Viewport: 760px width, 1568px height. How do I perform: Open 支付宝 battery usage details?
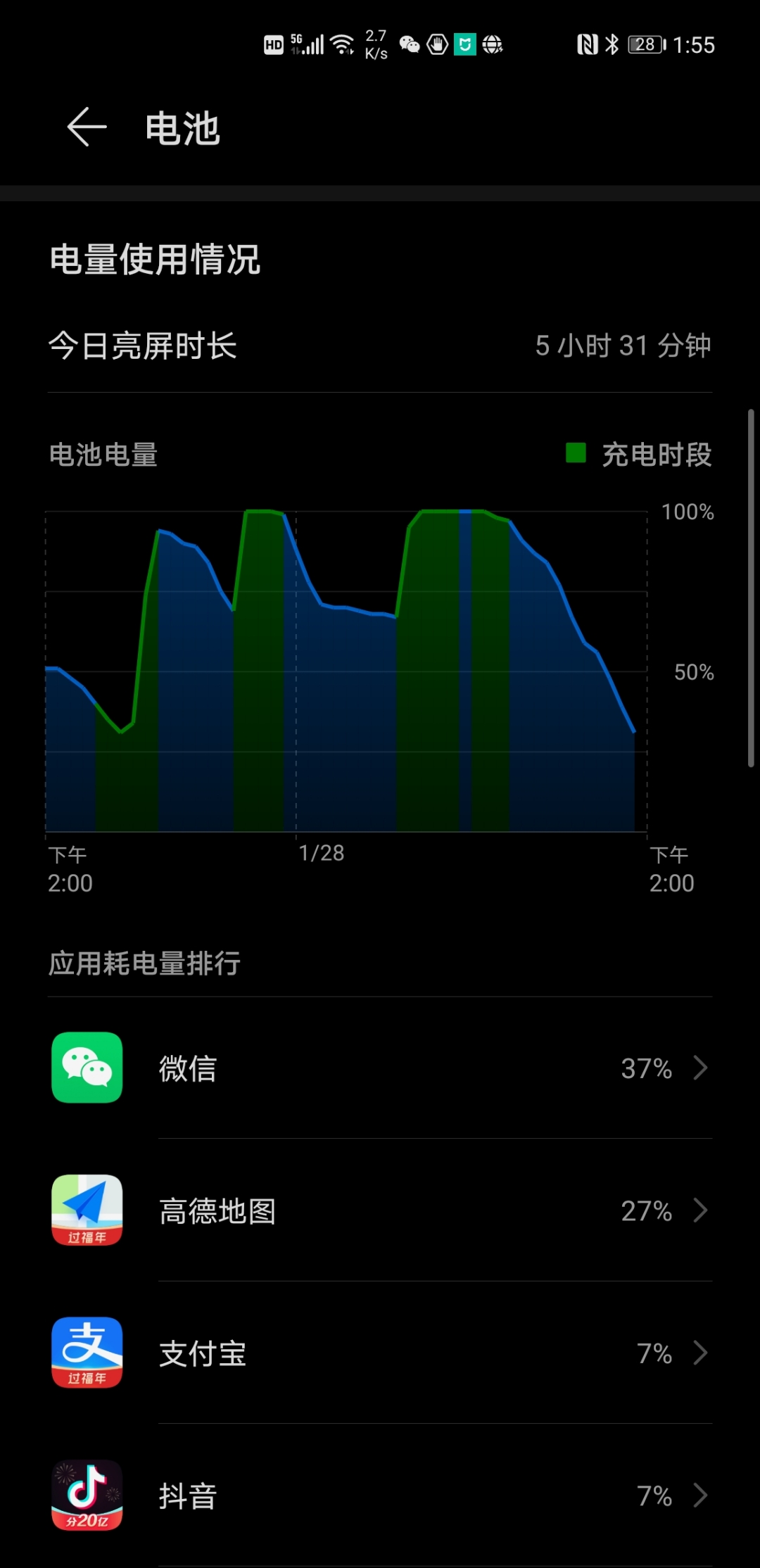[380, 1353]
